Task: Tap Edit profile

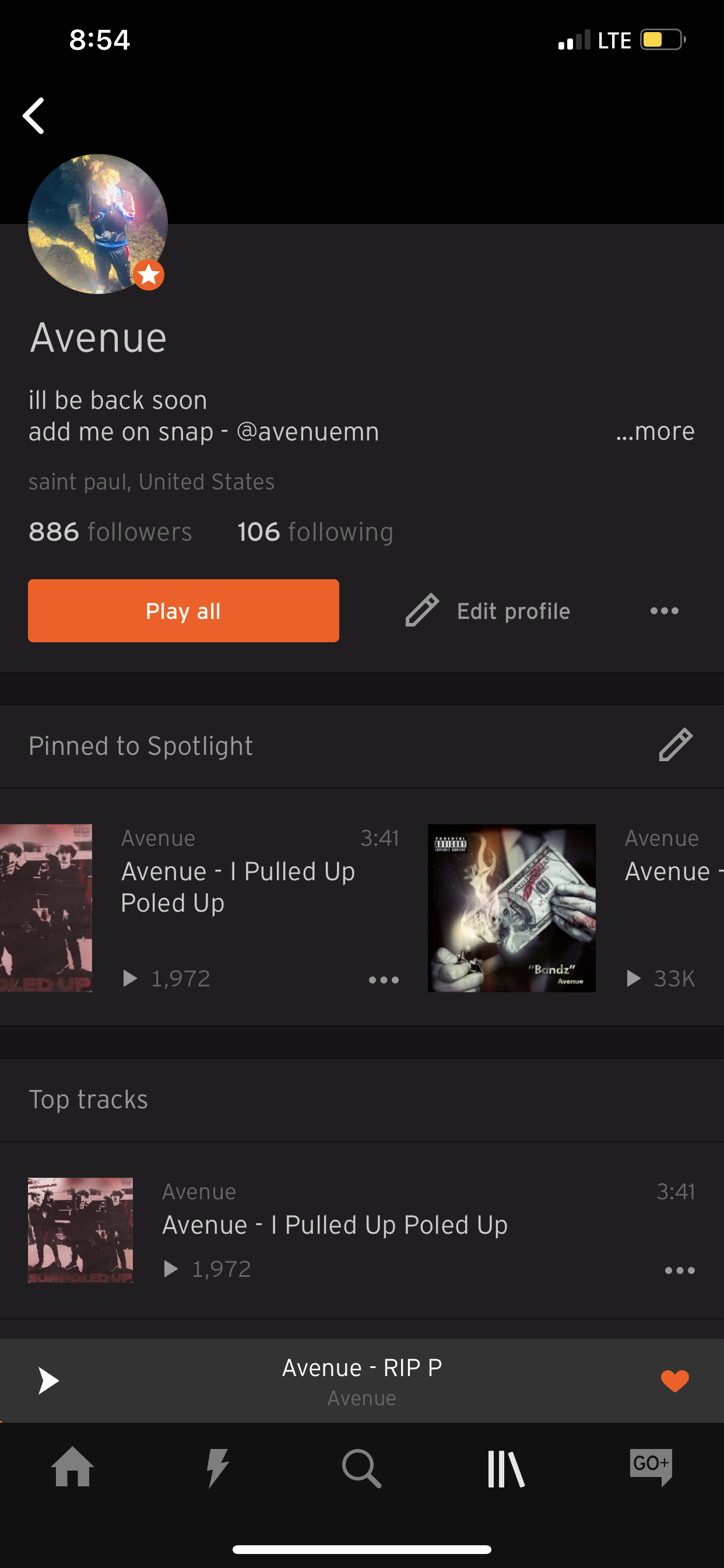Action: pos(488,611)
